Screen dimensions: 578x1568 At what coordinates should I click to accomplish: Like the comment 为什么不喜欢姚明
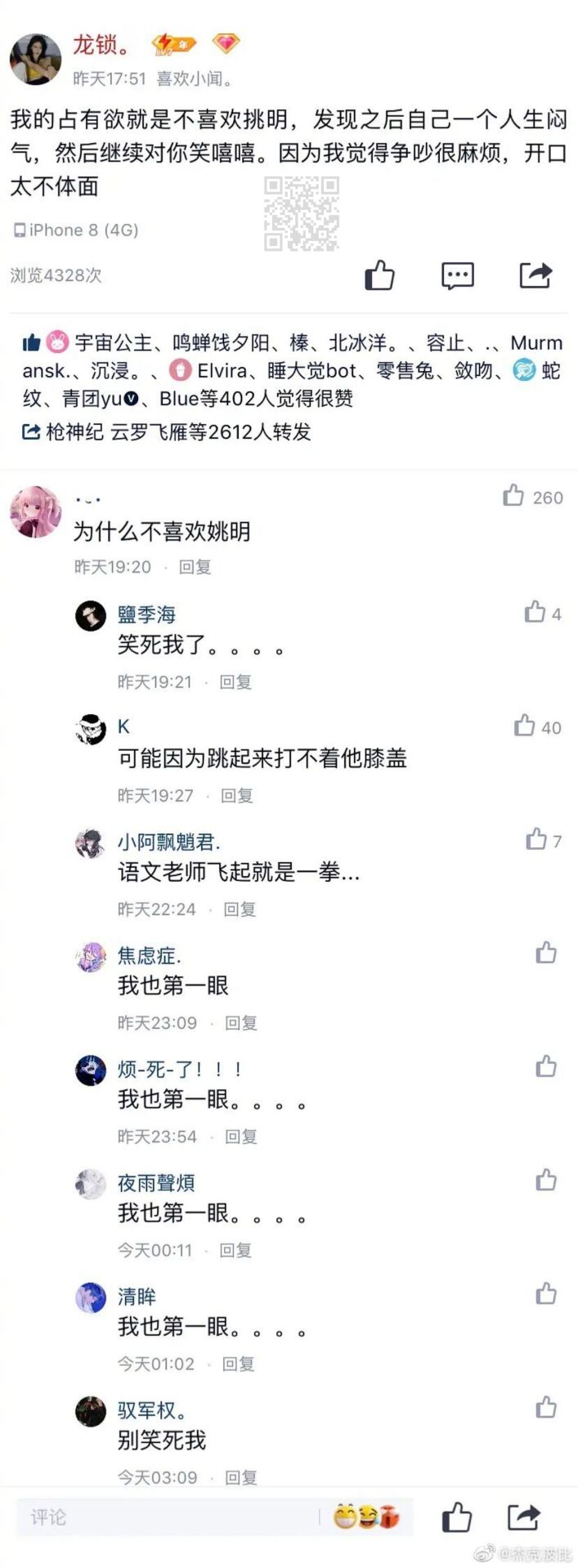tap(513, 496)
